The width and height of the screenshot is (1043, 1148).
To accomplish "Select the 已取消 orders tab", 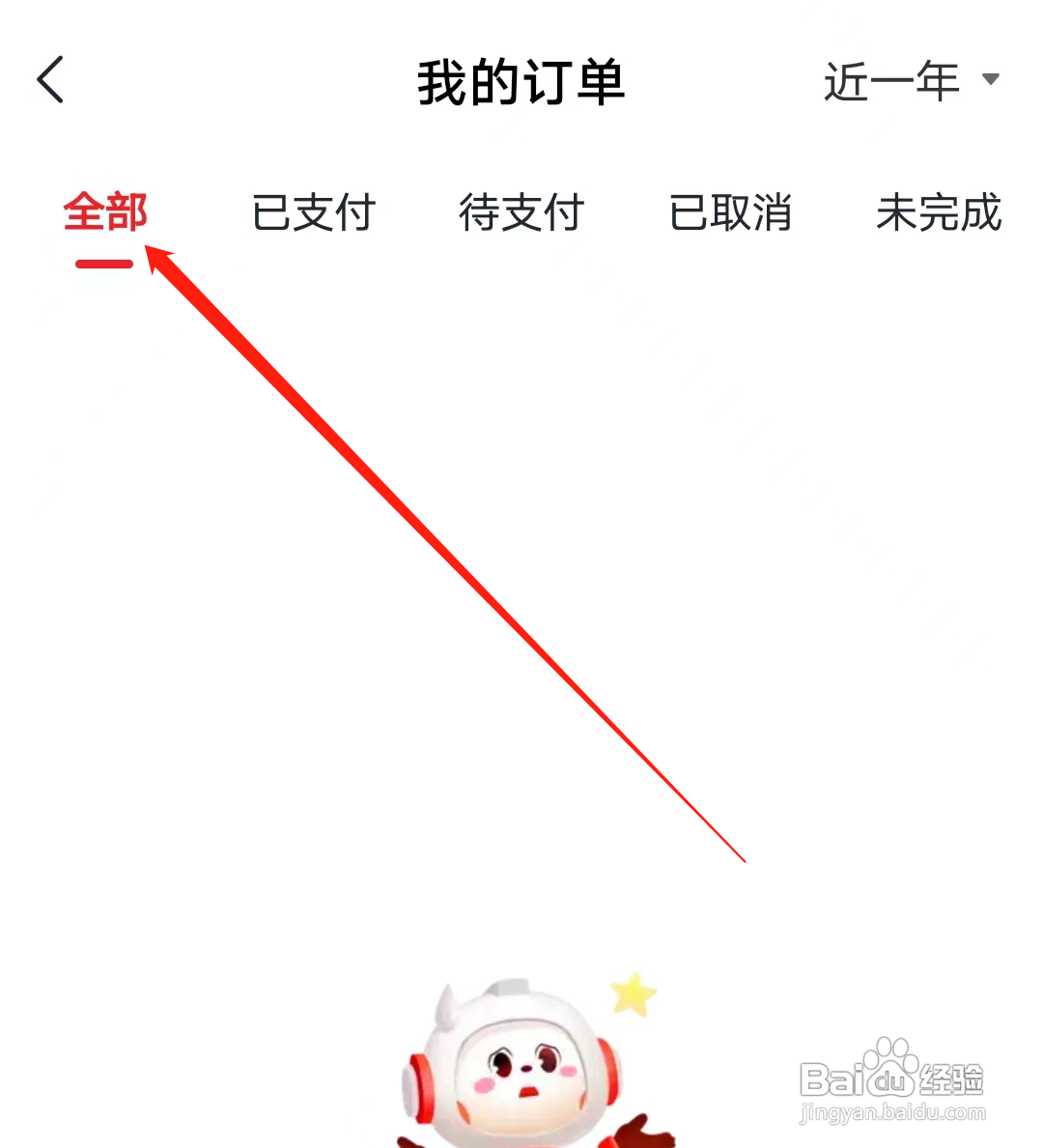I will [729, 214].
